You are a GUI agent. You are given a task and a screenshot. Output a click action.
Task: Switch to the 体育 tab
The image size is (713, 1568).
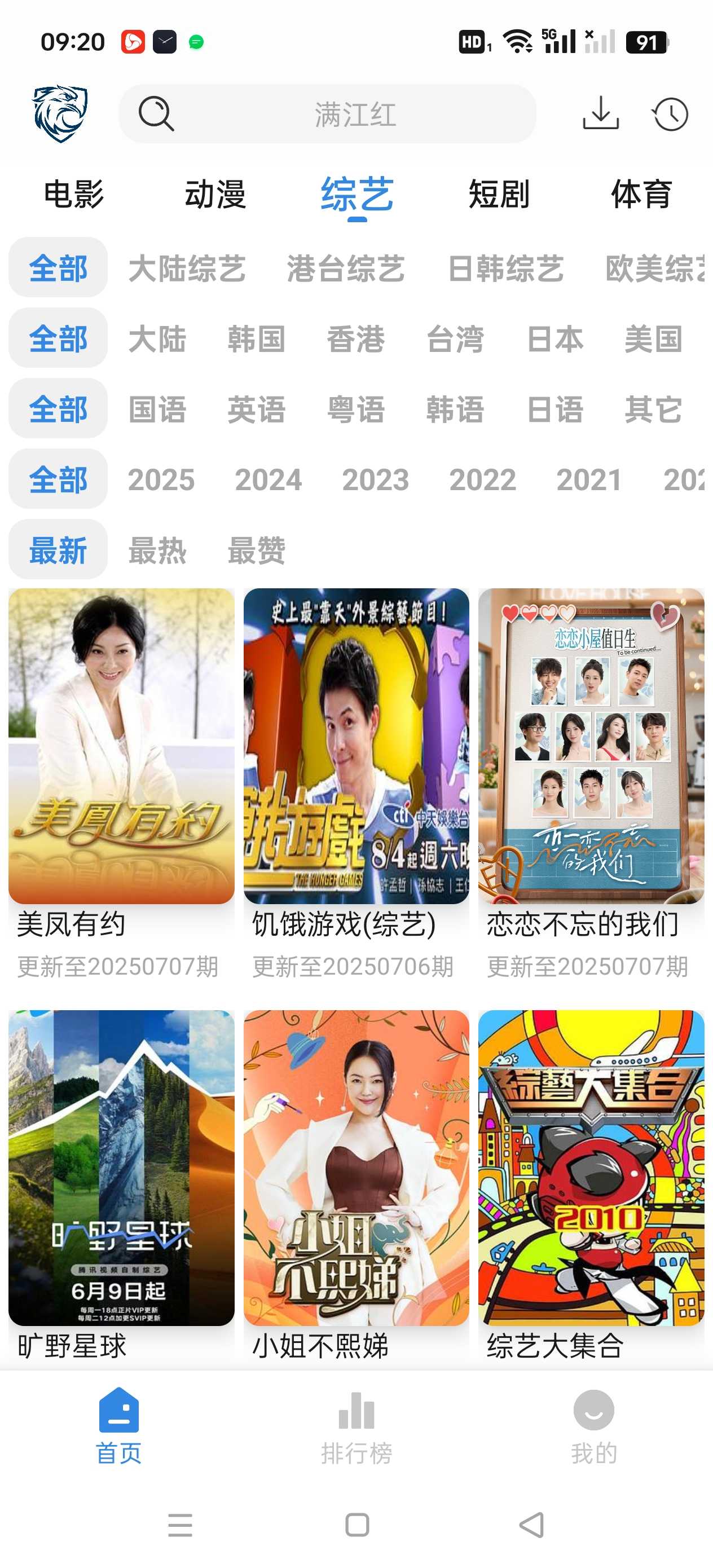coord(641,195)
